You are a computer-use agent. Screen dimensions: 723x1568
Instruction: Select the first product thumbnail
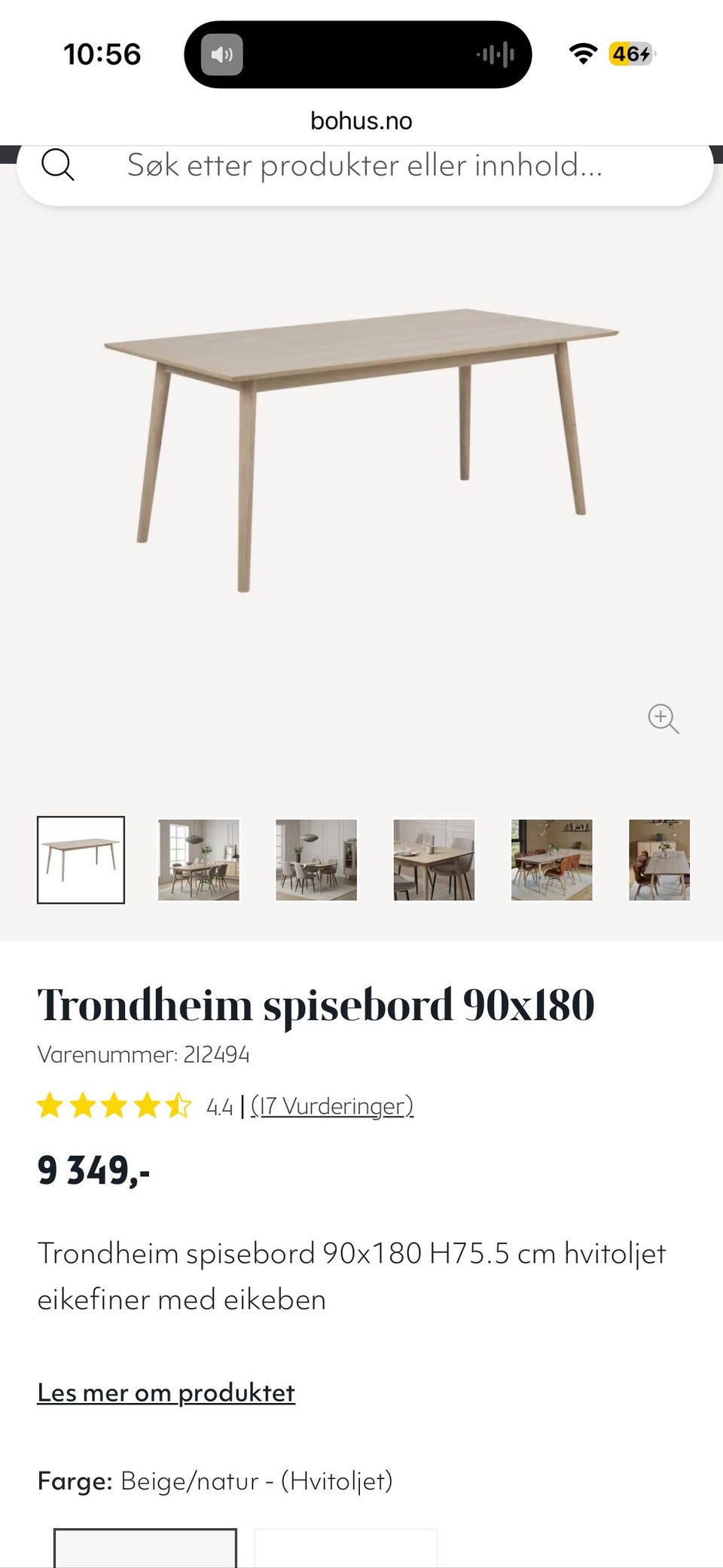coord(81,860)
